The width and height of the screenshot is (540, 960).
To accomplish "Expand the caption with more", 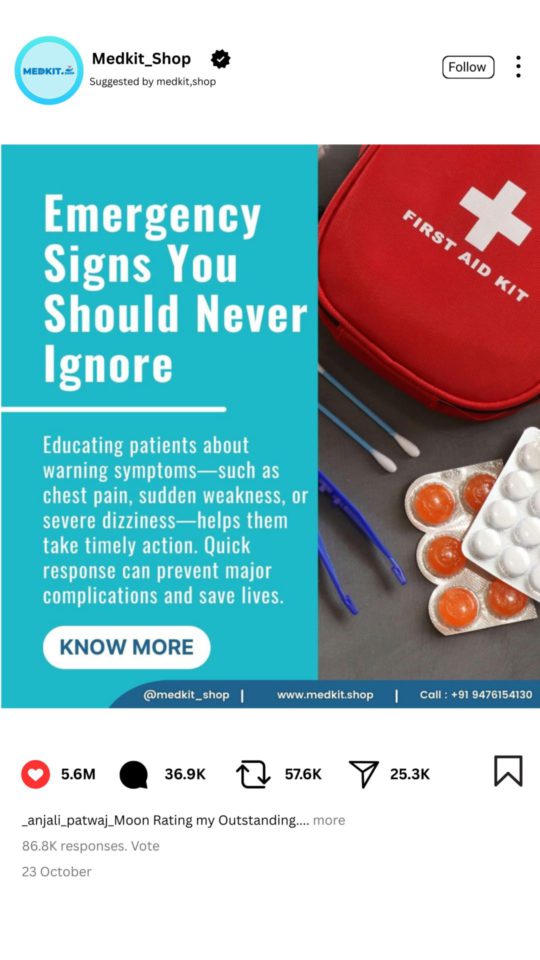I will pyautogui.click(x=329, y=820).
